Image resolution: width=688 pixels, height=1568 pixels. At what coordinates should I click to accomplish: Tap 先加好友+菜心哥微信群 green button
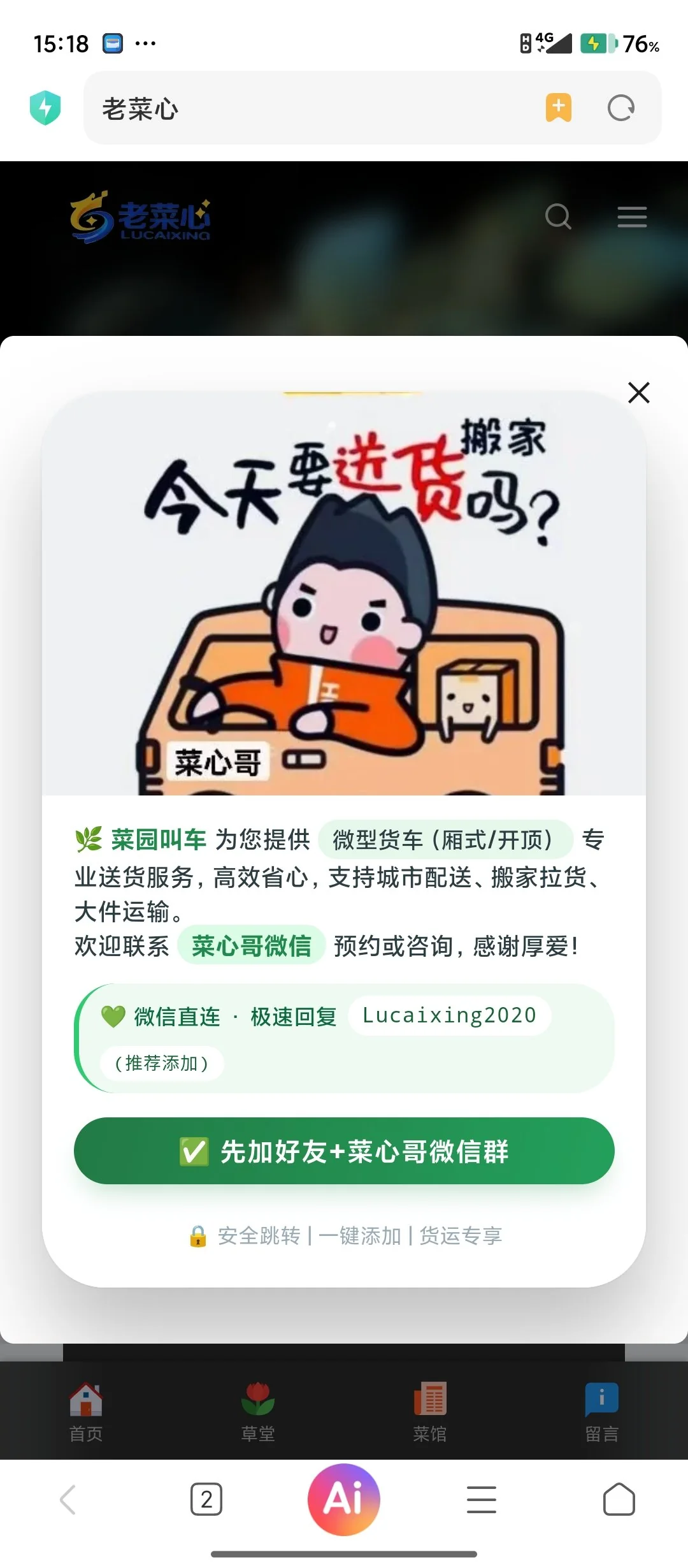point(344,1151)
